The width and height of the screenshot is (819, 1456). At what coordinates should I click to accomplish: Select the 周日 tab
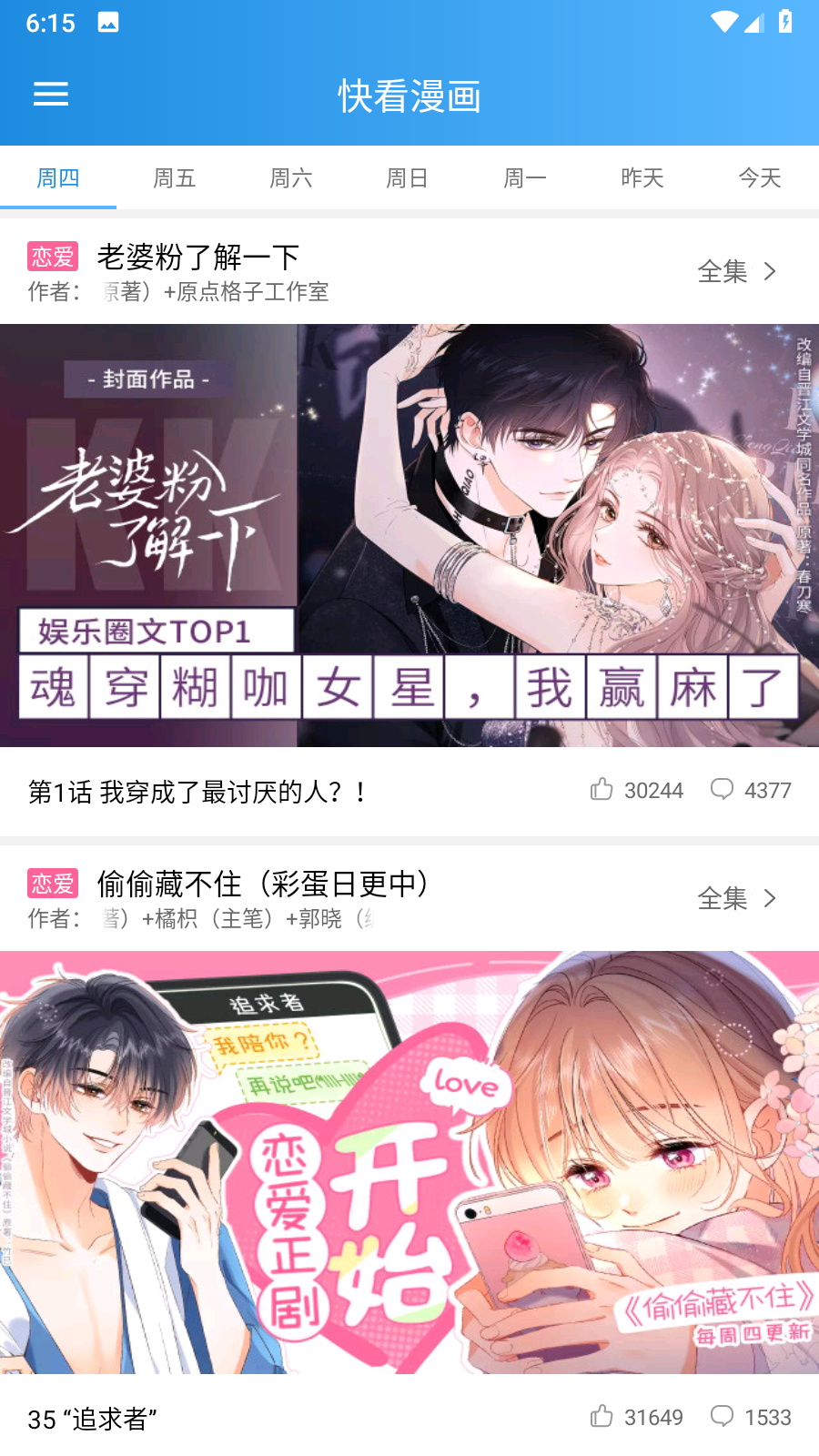[x=408, y=178]
